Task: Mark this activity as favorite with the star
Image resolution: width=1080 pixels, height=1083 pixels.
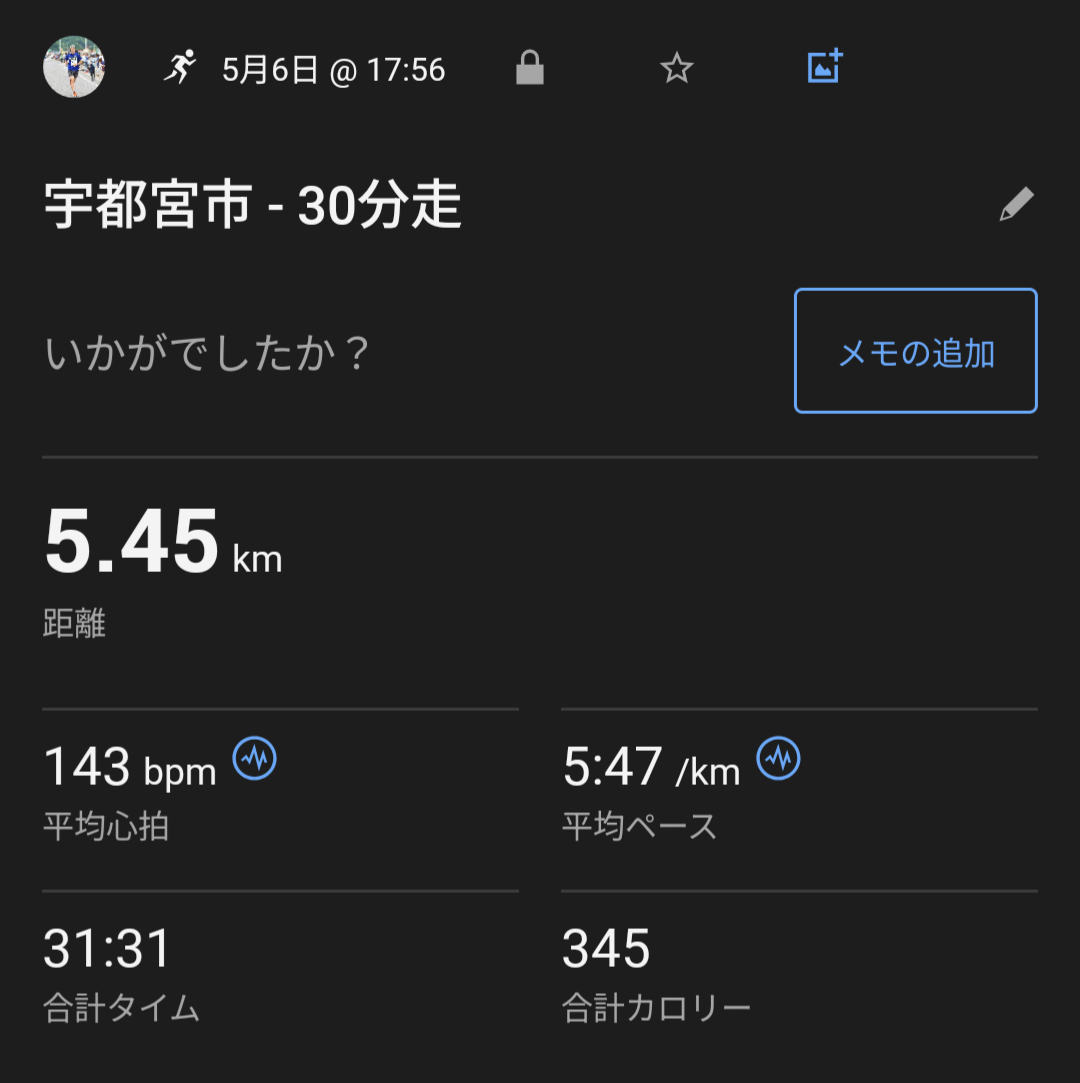Action: point(677,69)
